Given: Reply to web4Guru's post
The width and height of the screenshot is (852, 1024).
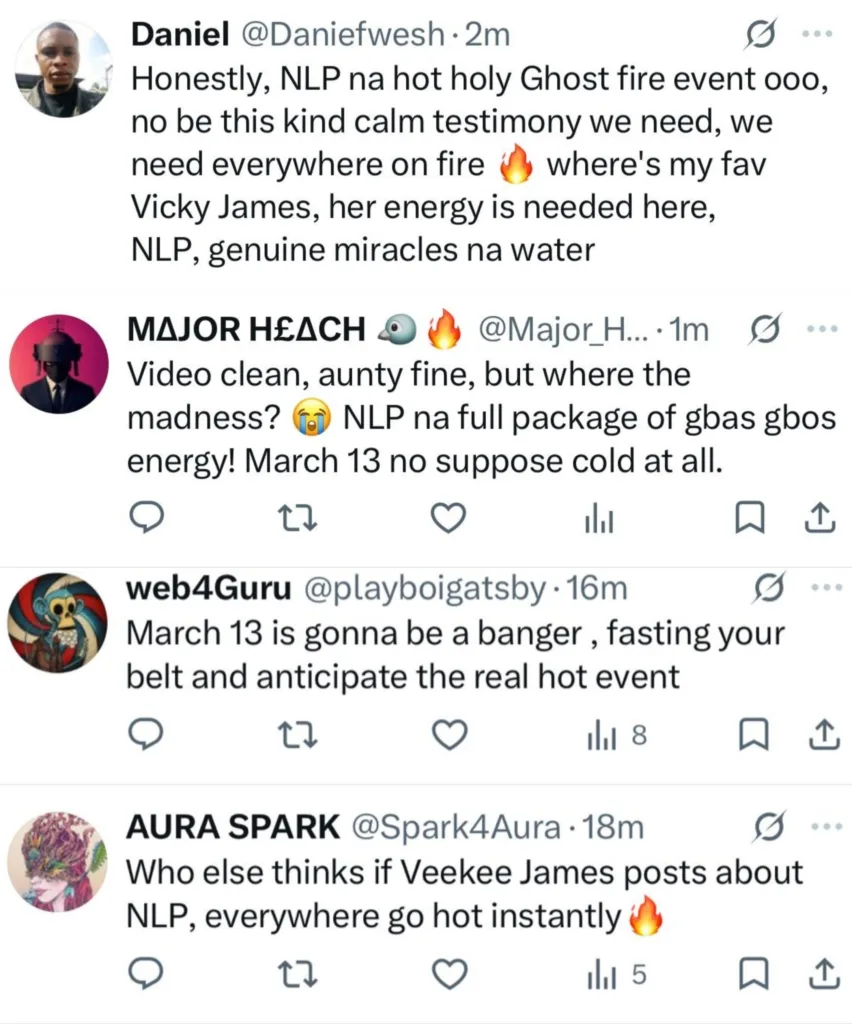Looking at the screenshot, I should point(147,736).
